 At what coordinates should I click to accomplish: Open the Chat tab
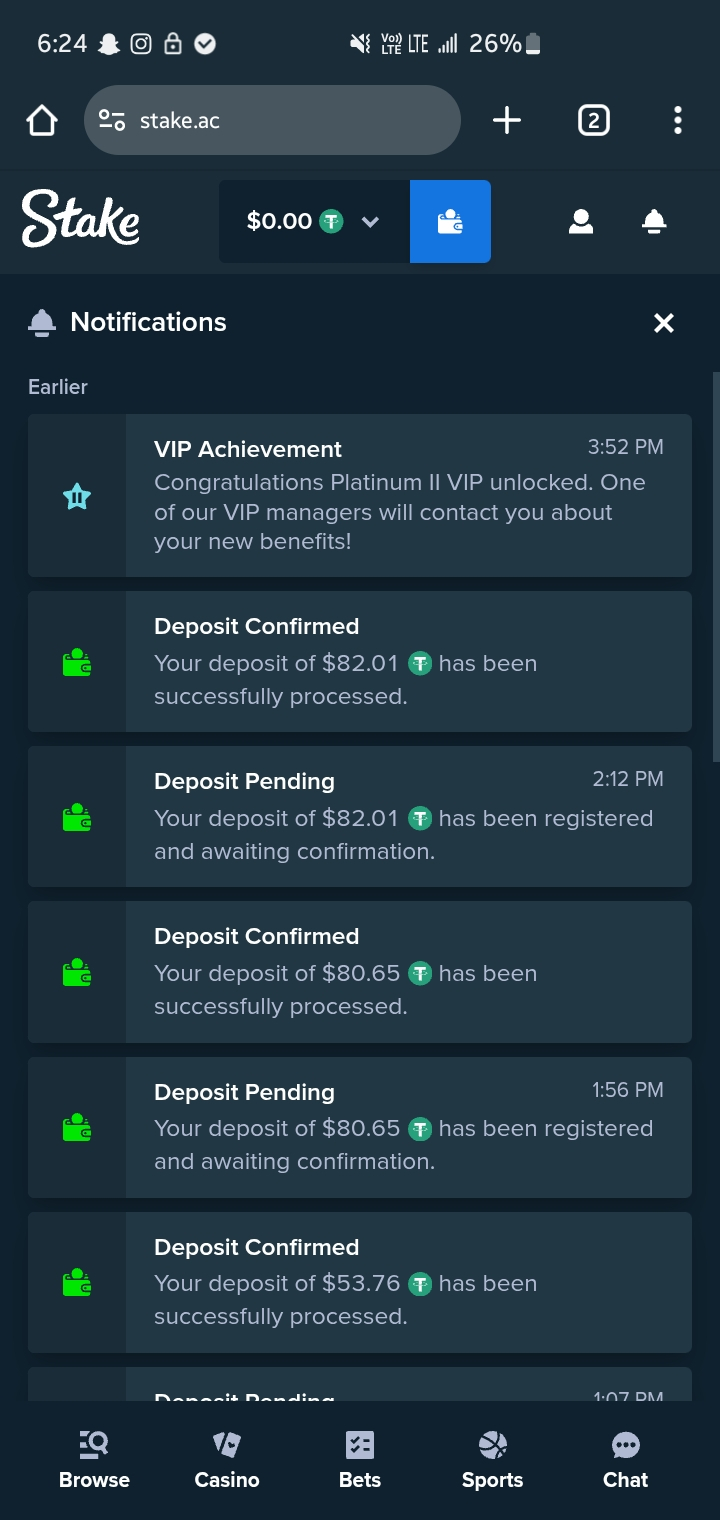[x=626, y=1461]
